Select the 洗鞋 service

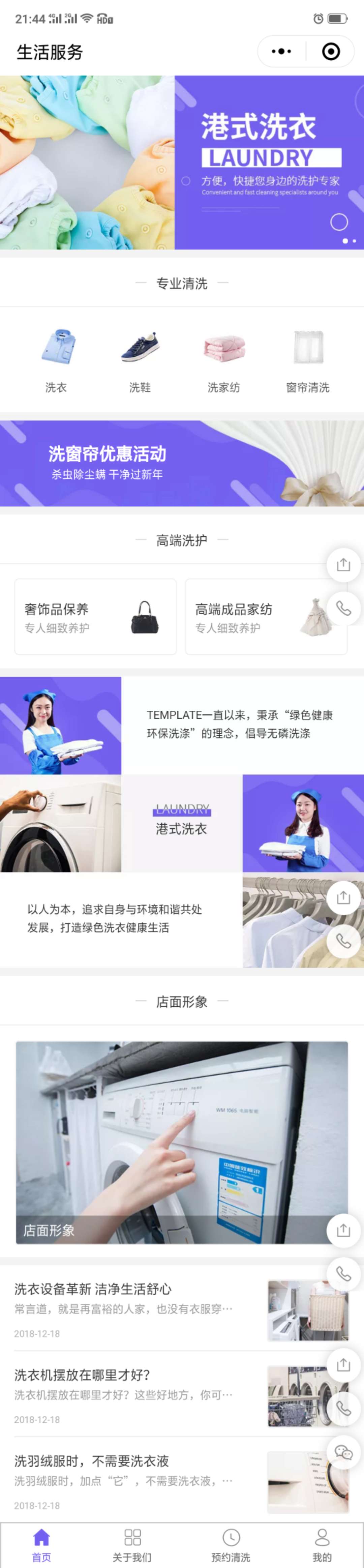click(x=140, y=360)
